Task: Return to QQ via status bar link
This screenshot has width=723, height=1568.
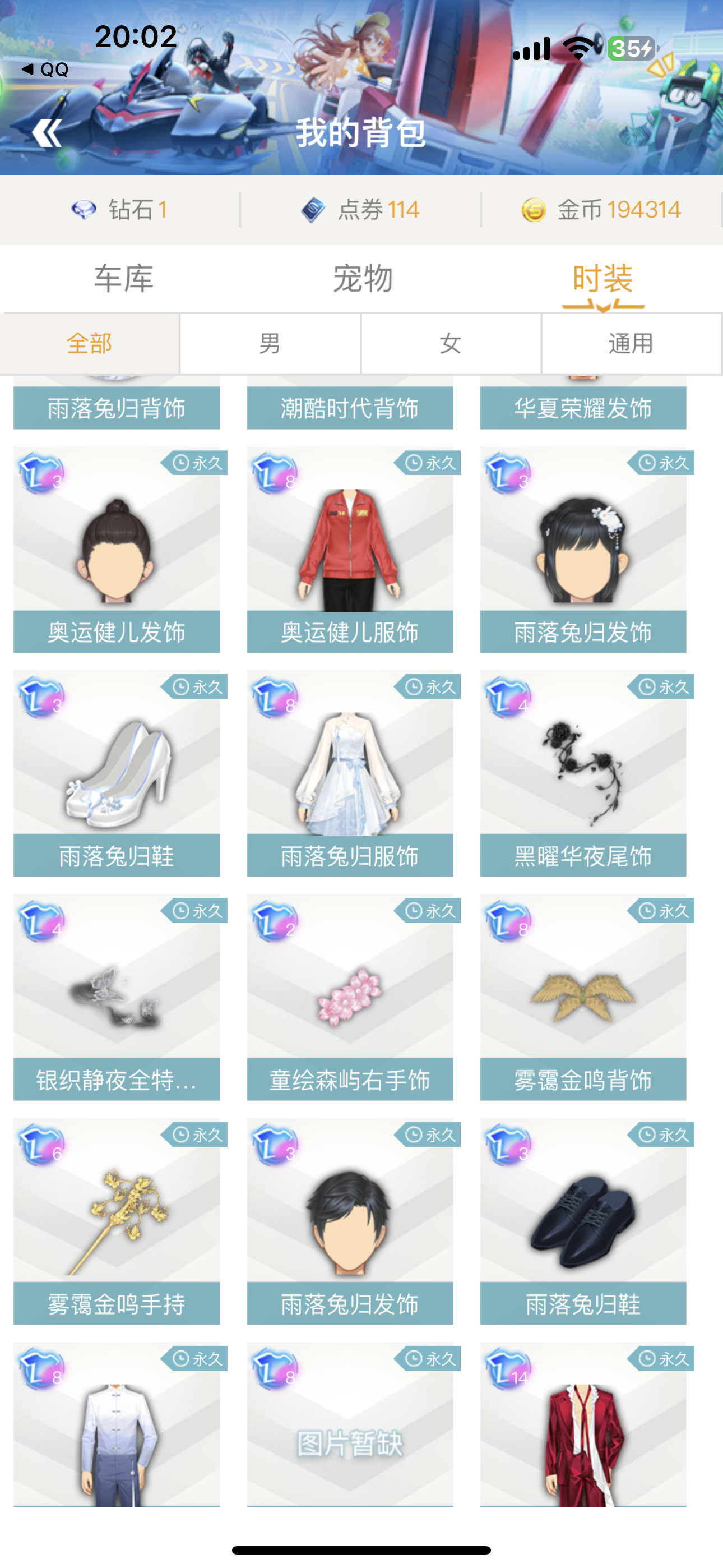Action: (x=45, y=70)
